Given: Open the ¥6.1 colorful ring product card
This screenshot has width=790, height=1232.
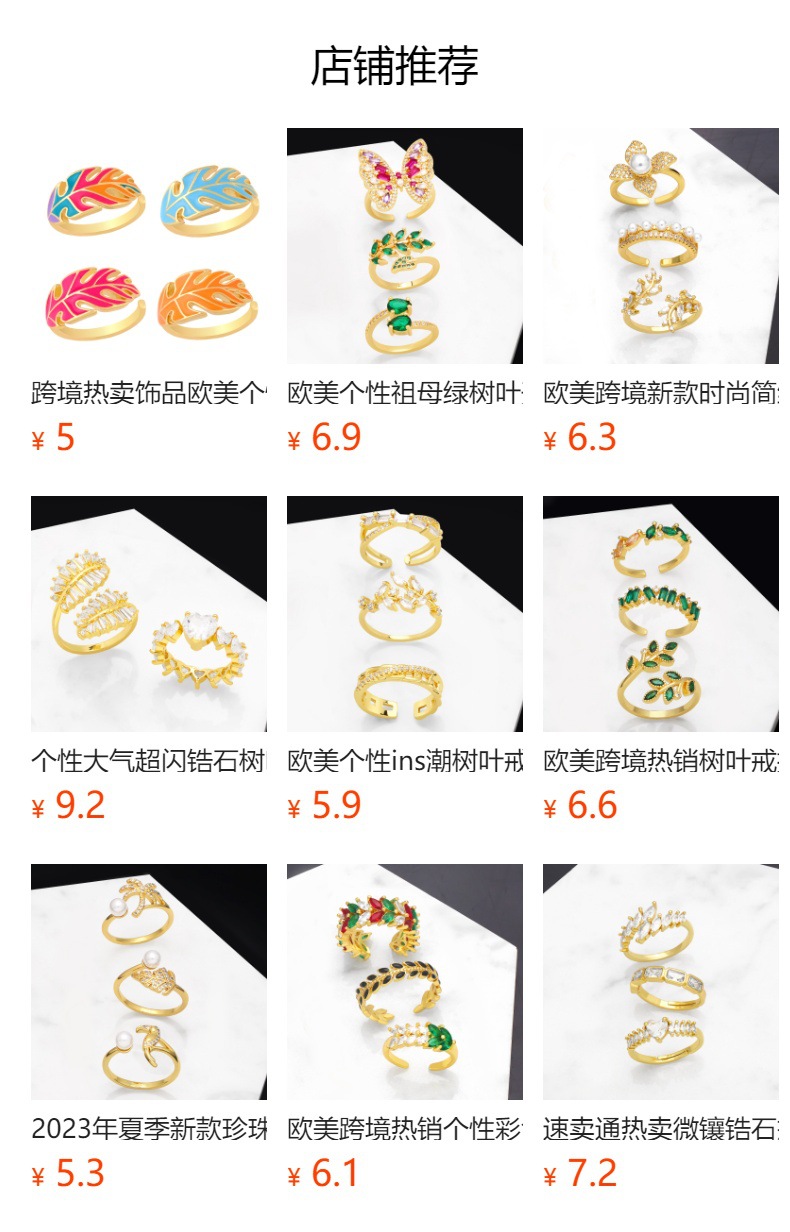Looking at the screenshot, I should tap(405, 982).
